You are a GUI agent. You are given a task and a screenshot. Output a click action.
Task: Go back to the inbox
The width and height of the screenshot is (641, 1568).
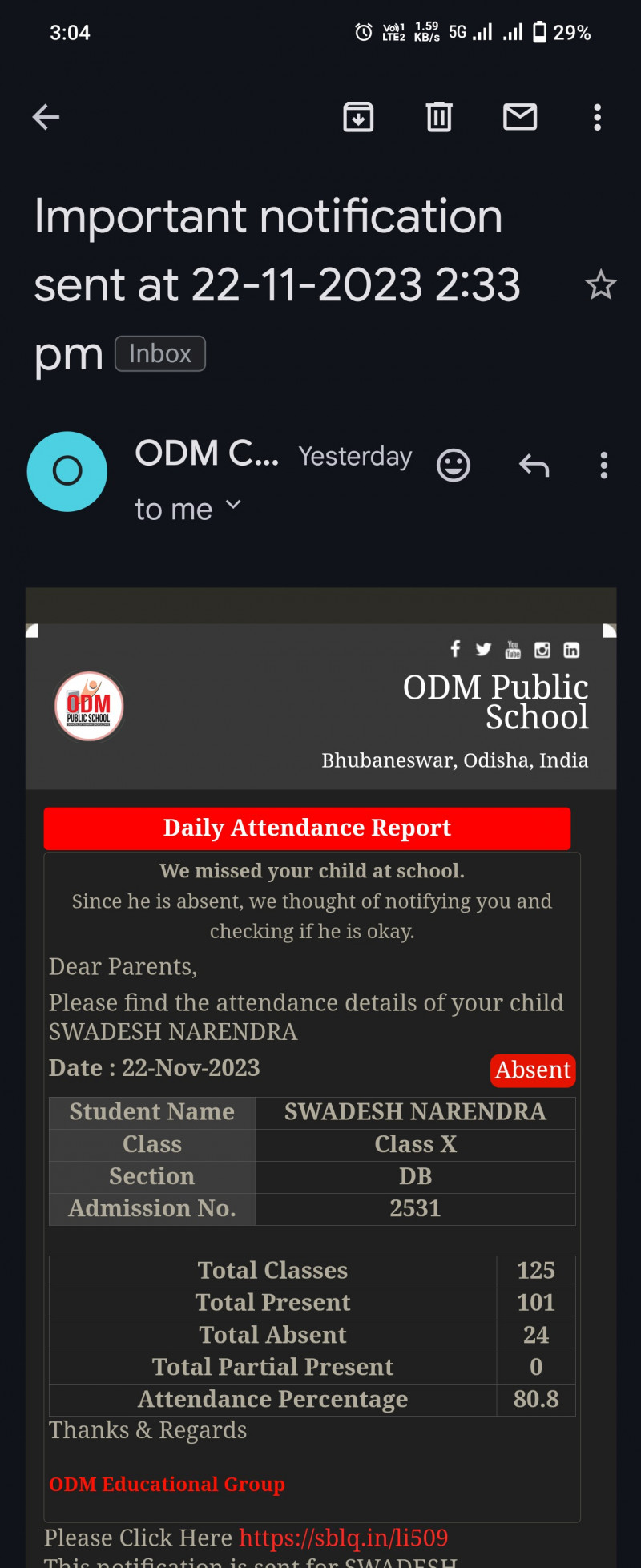46,117
